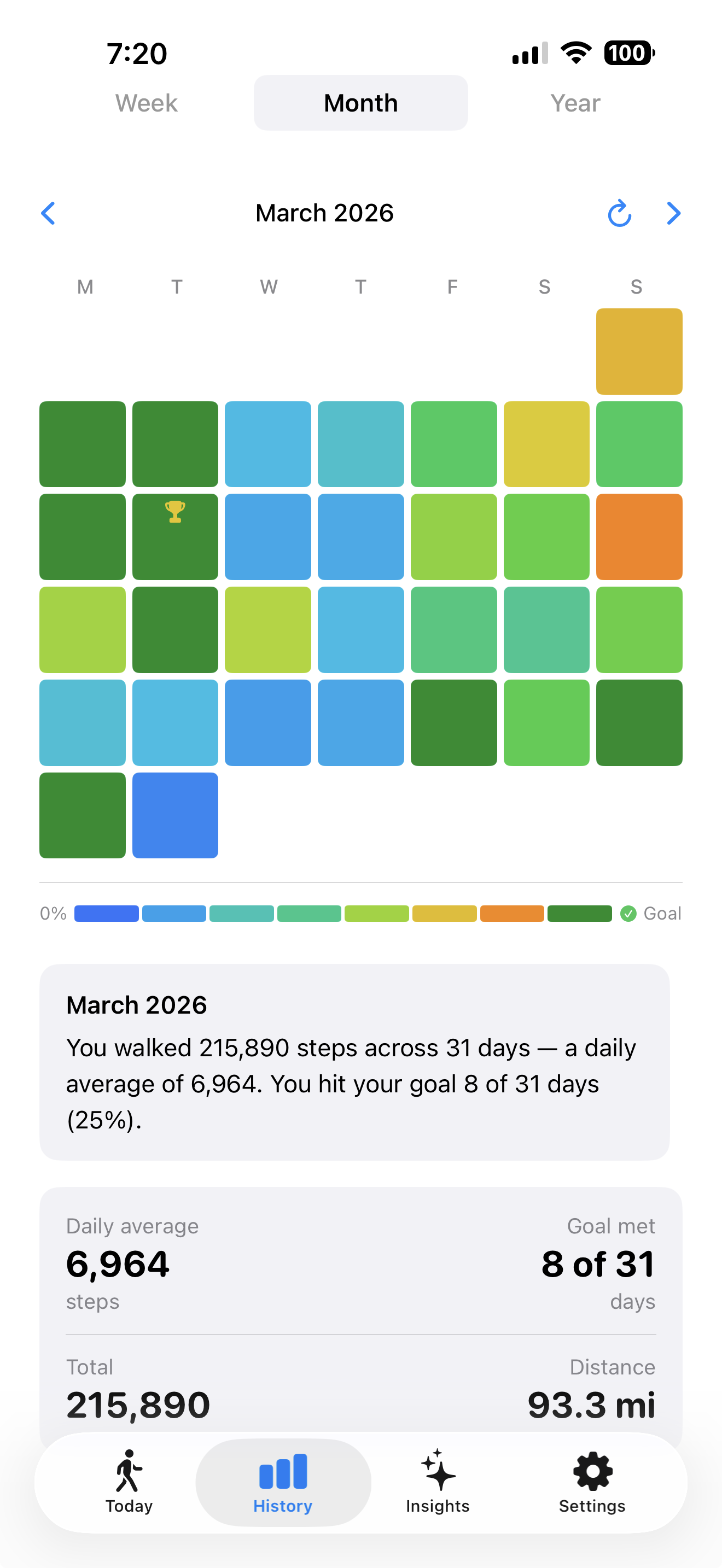Refresh the March data with the reload icon
The height and width of the screenshot is (1568, 722).
pyautogui.click(x=620, y=213)
